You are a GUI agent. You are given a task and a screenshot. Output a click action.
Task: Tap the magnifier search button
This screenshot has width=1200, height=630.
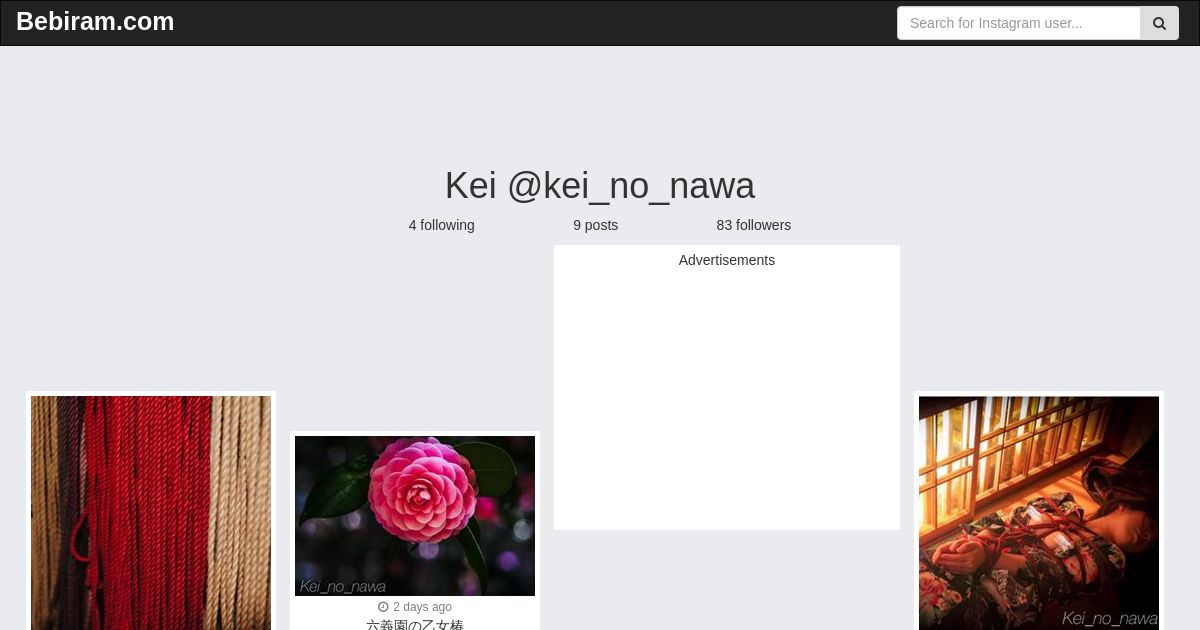point(1159,23)
